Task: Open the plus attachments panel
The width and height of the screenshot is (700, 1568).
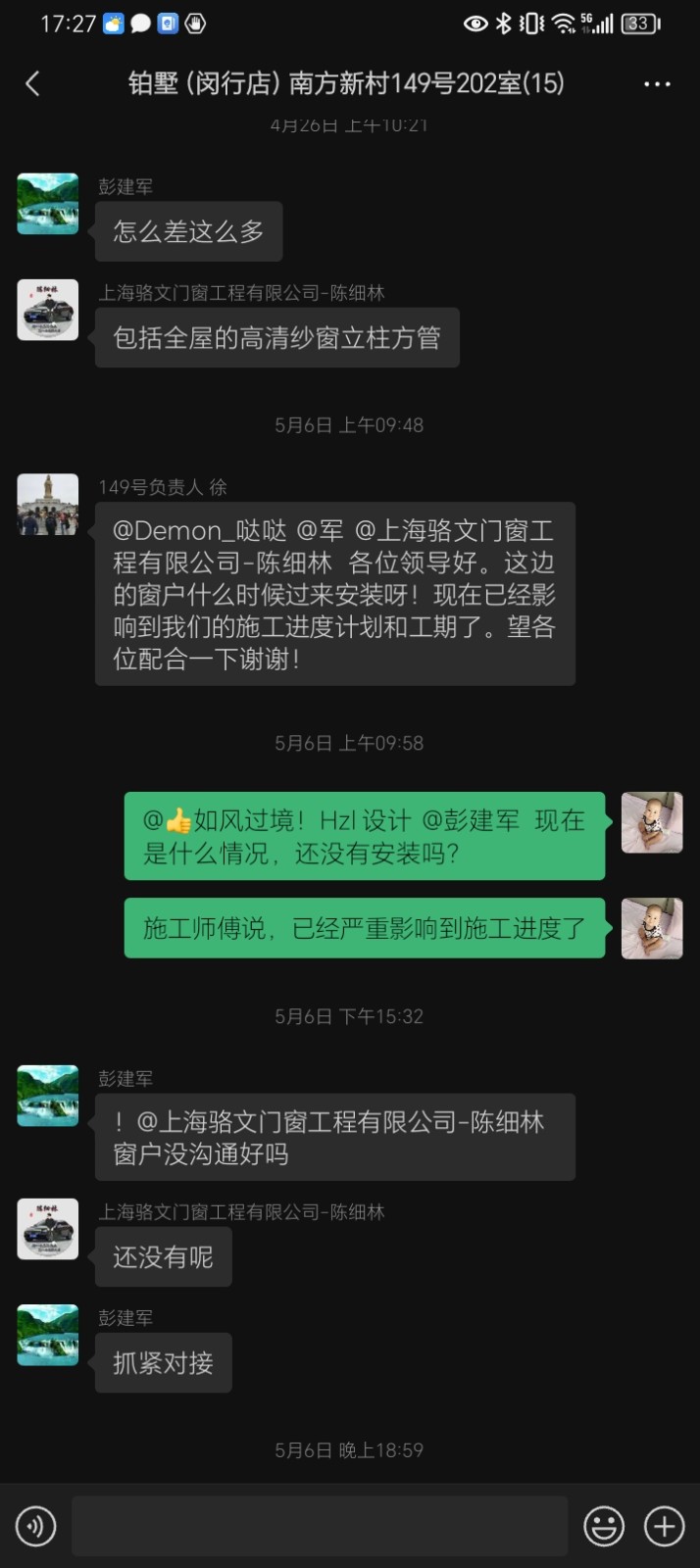Action: (x=664, y=1526)
